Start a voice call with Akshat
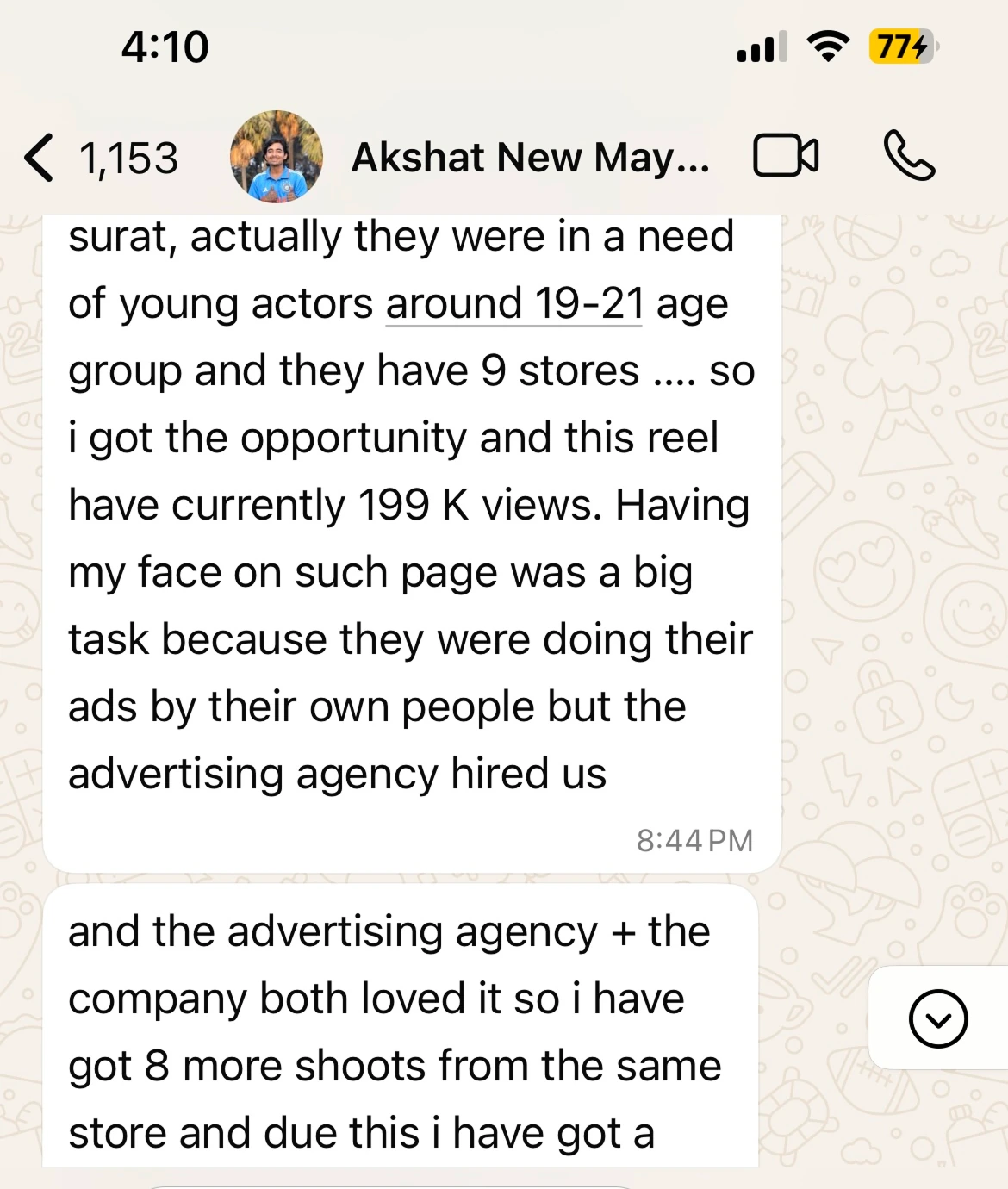Viewport: 1008px width, 1189px height. pos(909,156)
